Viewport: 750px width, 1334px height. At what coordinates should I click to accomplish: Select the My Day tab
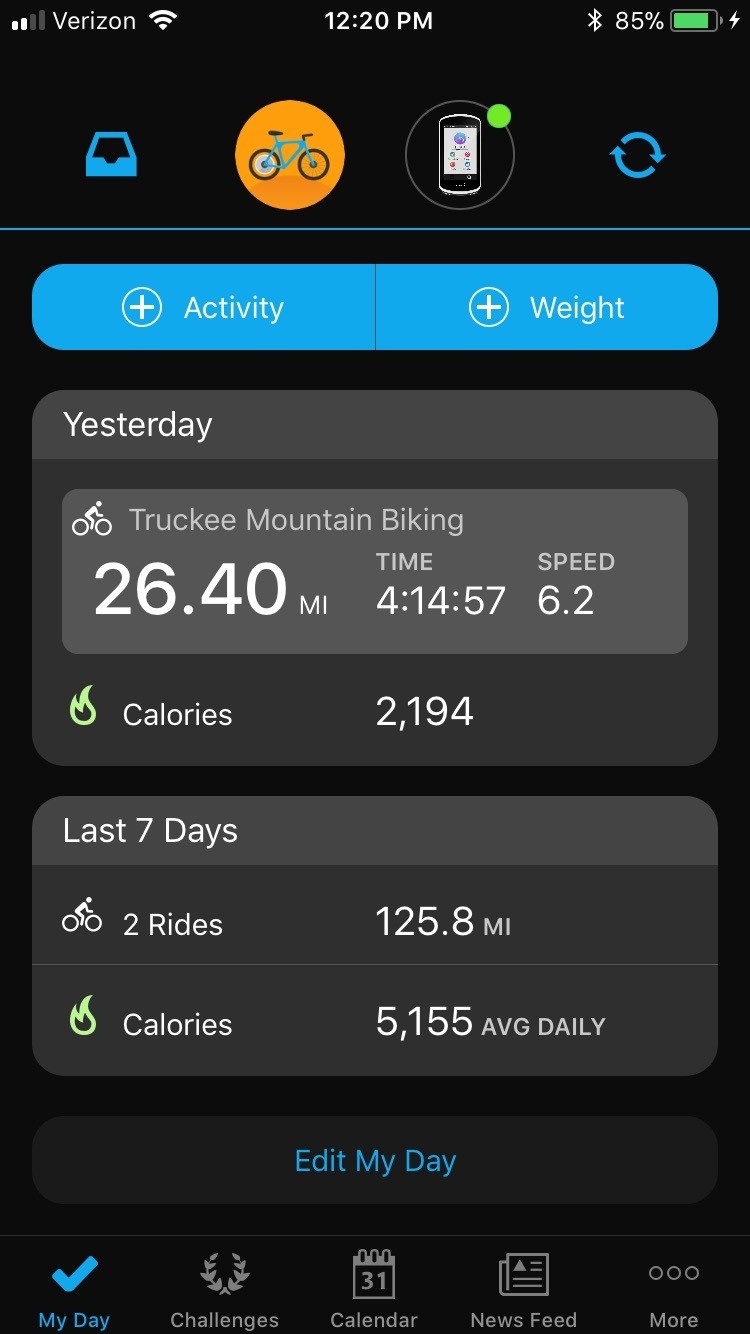pyautogui.click(x=74, y=1288)
